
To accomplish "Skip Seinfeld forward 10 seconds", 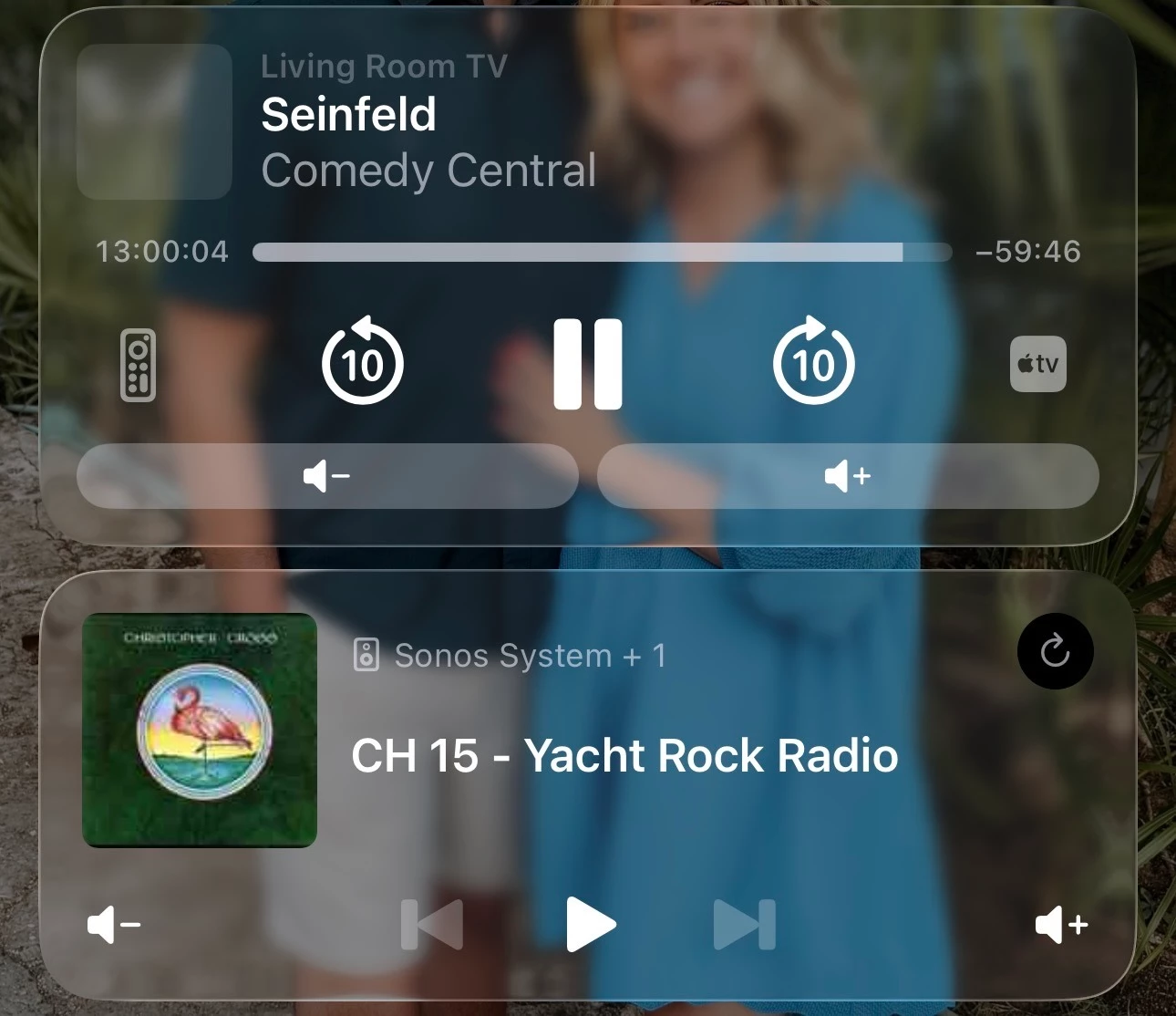I will (813, 362).
